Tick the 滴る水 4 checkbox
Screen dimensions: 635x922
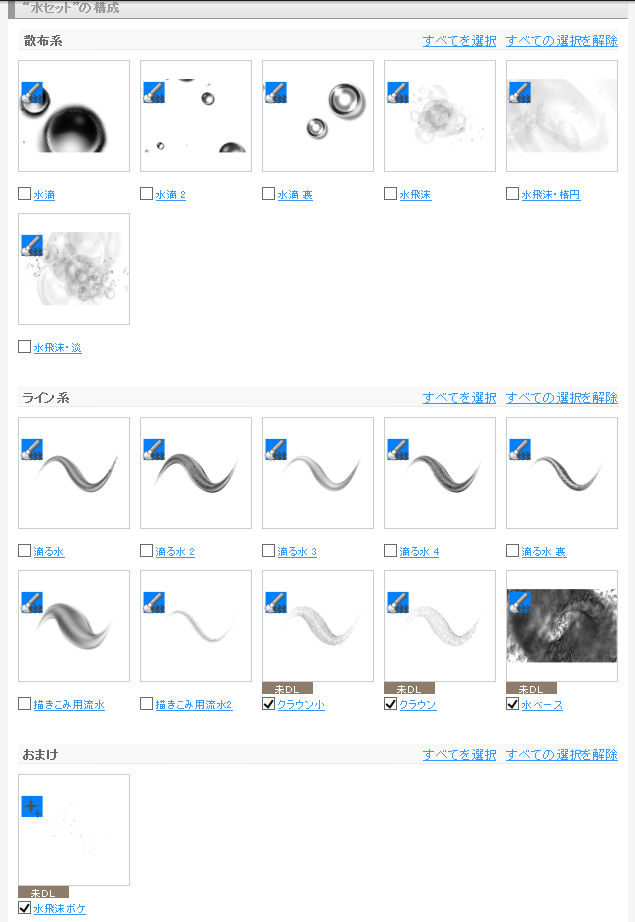click(391, 551)
